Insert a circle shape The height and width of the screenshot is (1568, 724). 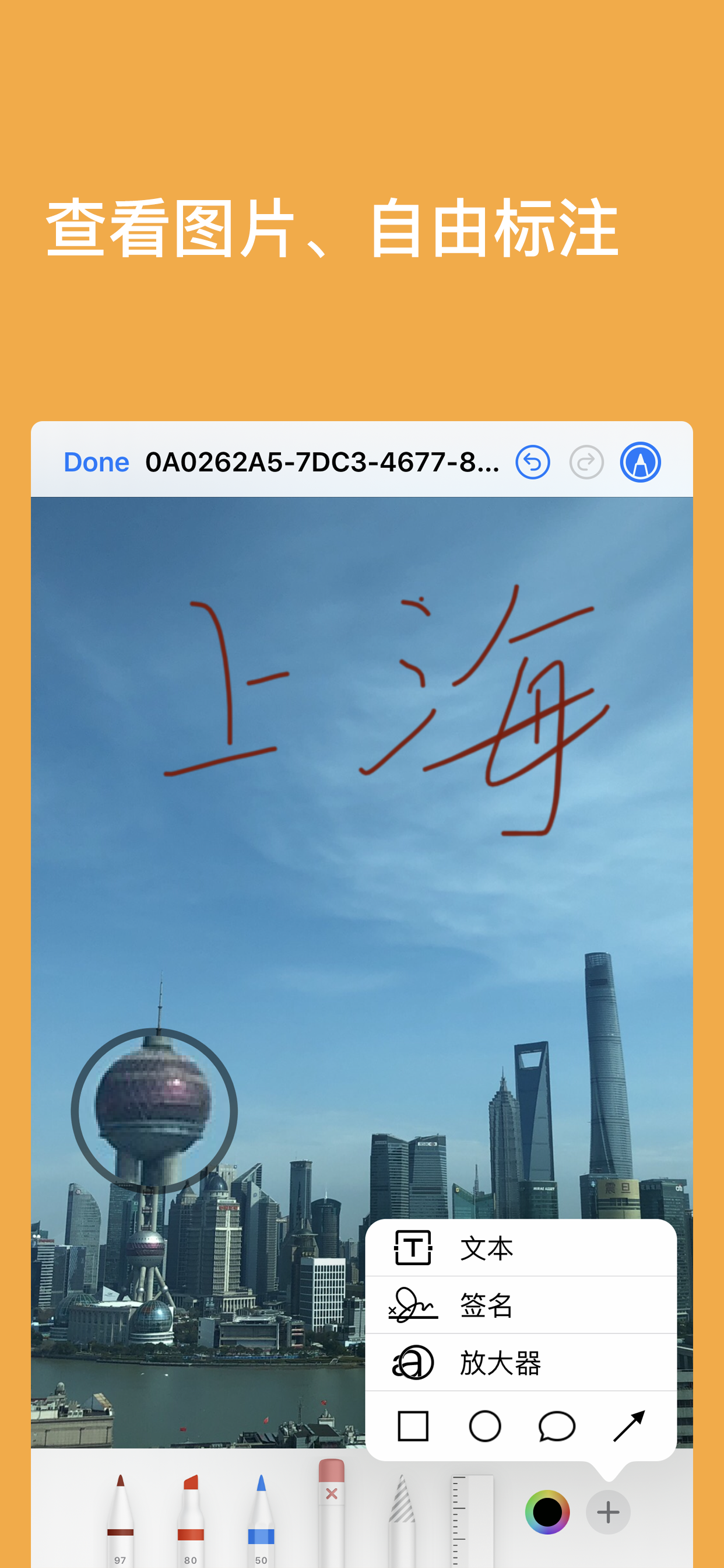[x=486, y=1427]
